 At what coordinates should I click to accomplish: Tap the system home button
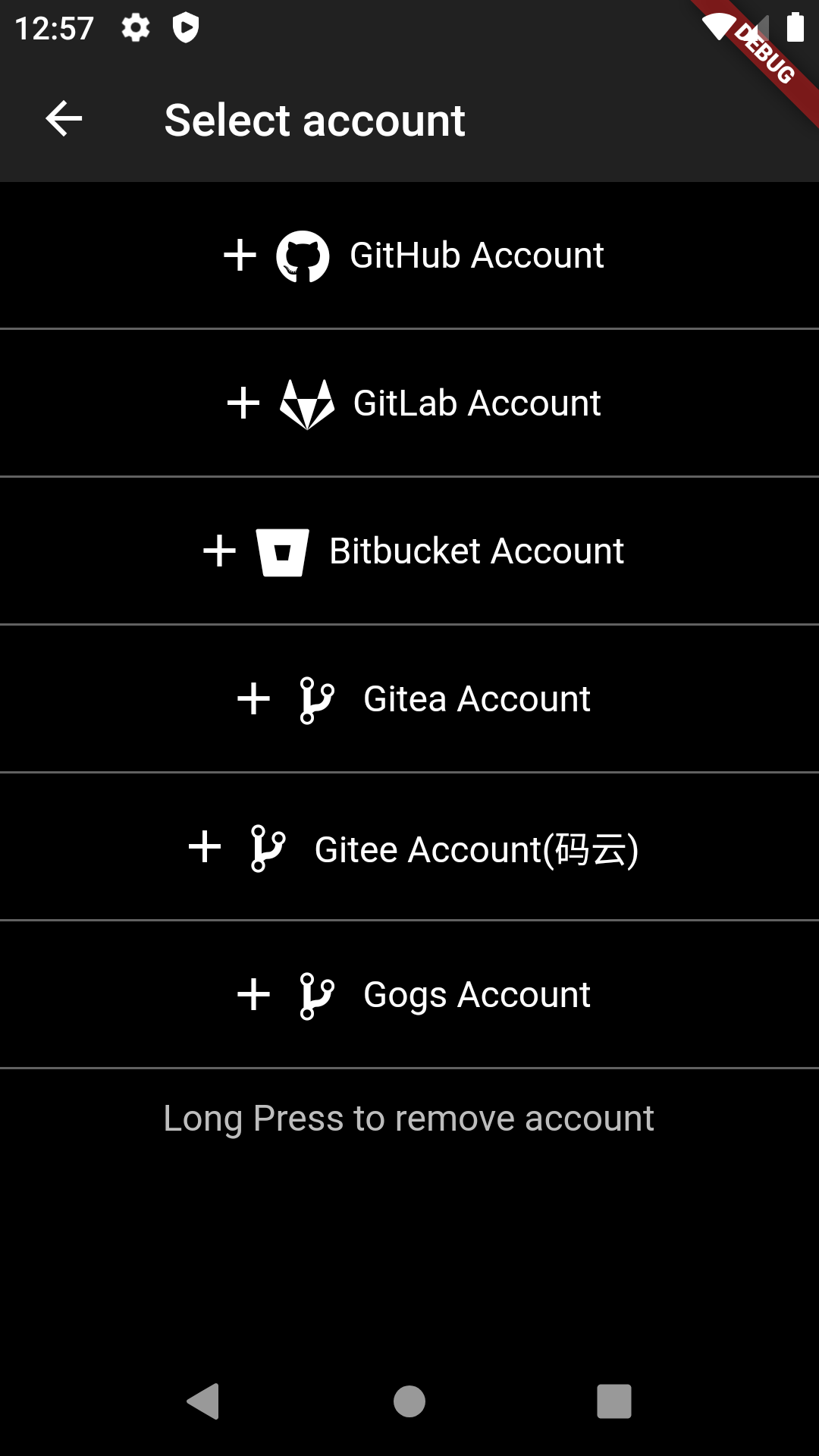pyautogui.click(x=409, y=1401)
